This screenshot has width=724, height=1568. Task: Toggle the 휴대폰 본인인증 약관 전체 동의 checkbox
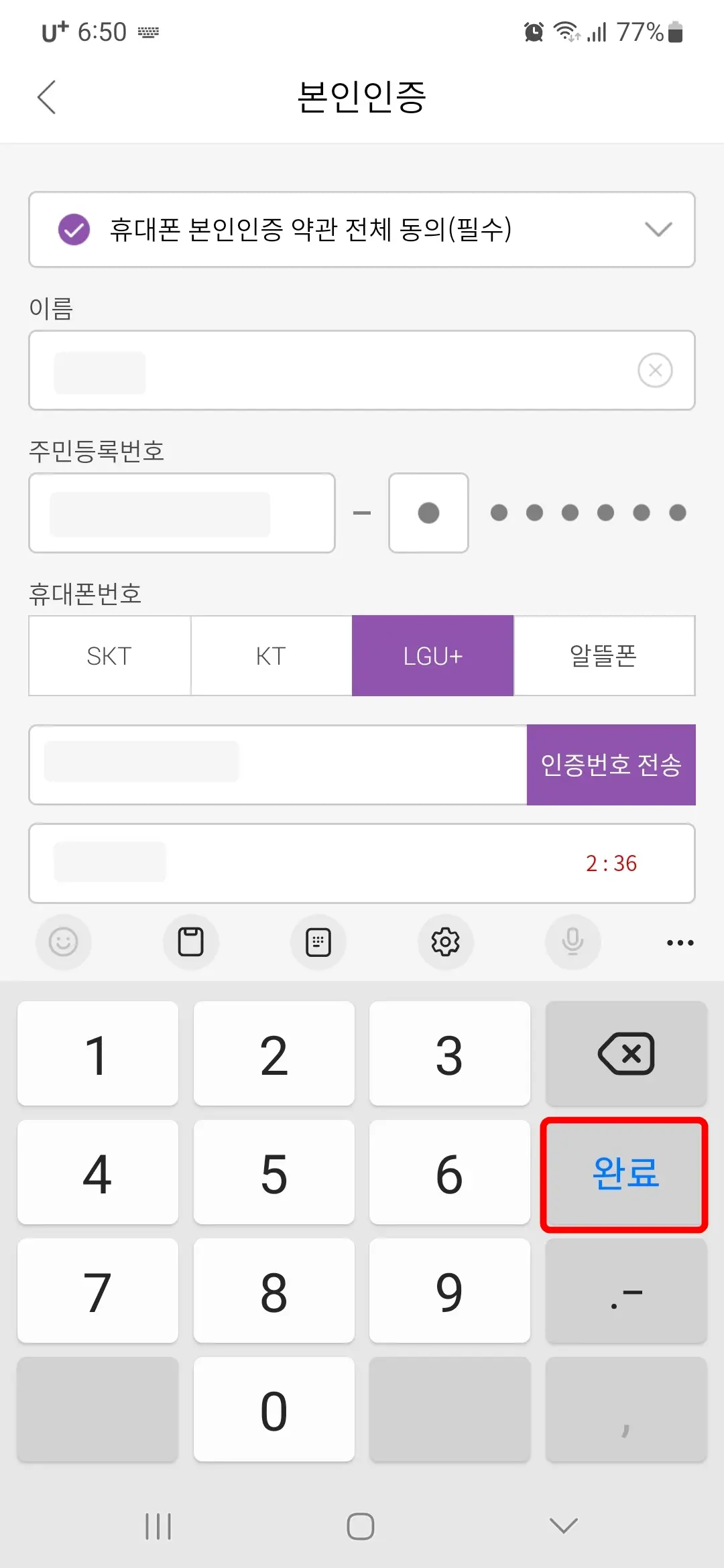pyautogui.click(x=74, y=230)
